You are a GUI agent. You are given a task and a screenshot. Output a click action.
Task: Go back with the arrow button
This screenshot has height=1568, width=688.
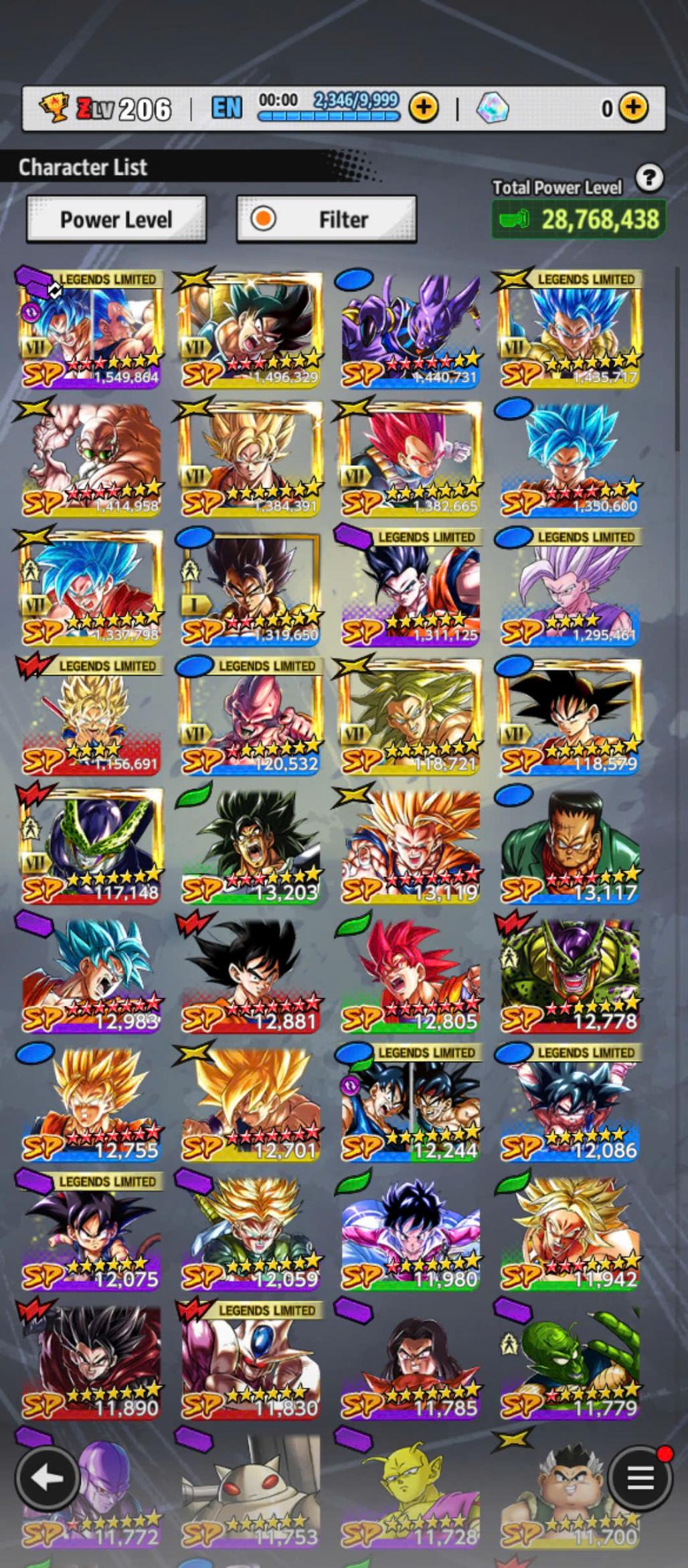tap(48, 1478)
